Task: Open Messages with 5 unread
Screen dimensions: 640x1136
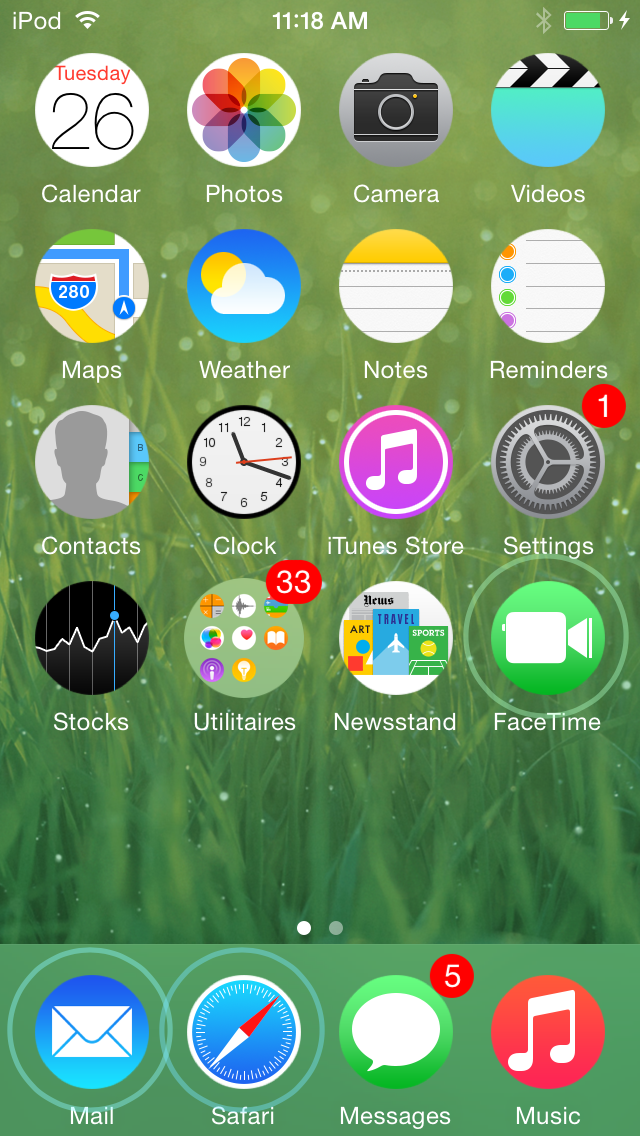Action: point(396,1032)
